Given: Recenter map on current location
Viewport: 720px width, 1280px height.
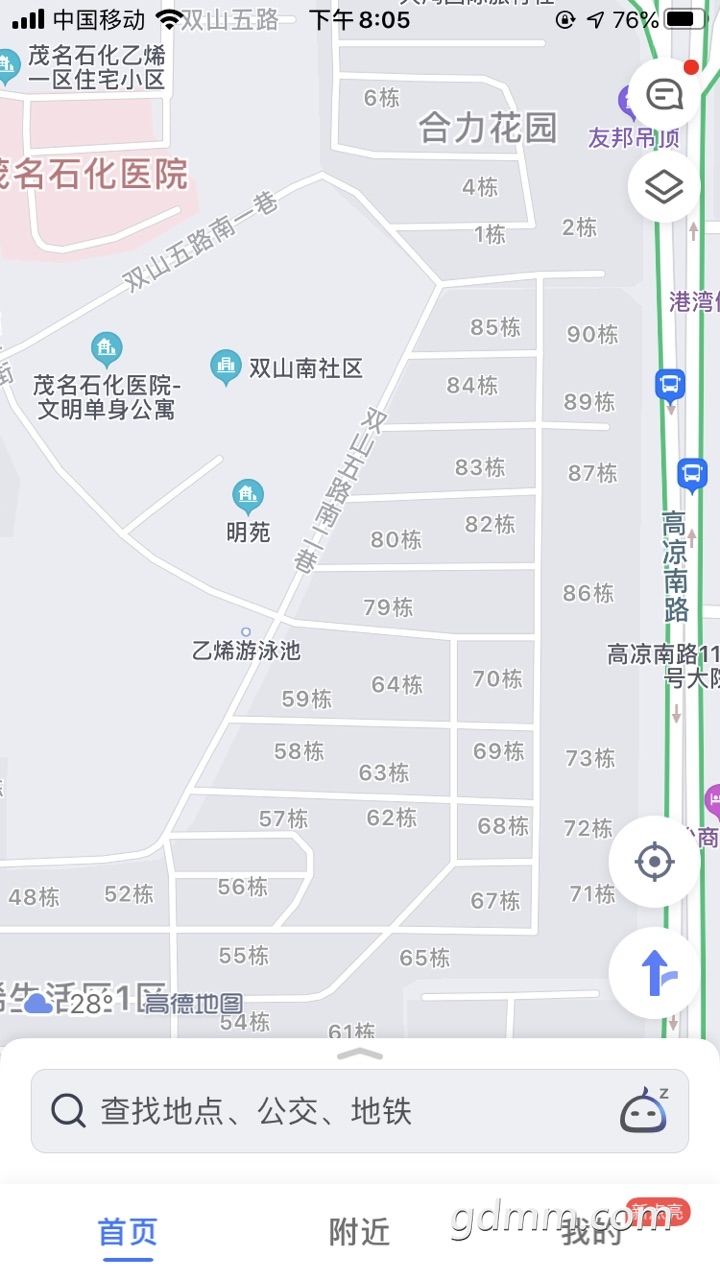Looking at the screenshot, I should coord(655,861).
